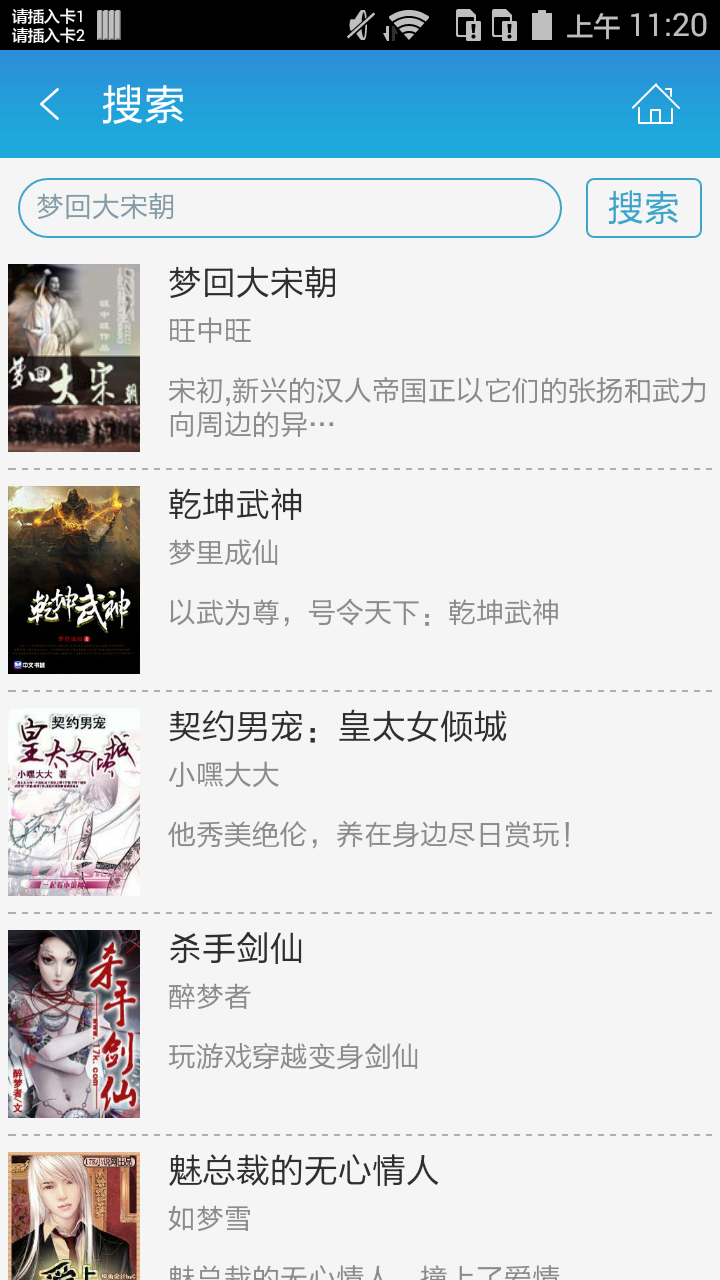The width and height of the screenshot is (720, 1280).
Task: Go back from the search page
Action: pos(50,104)
